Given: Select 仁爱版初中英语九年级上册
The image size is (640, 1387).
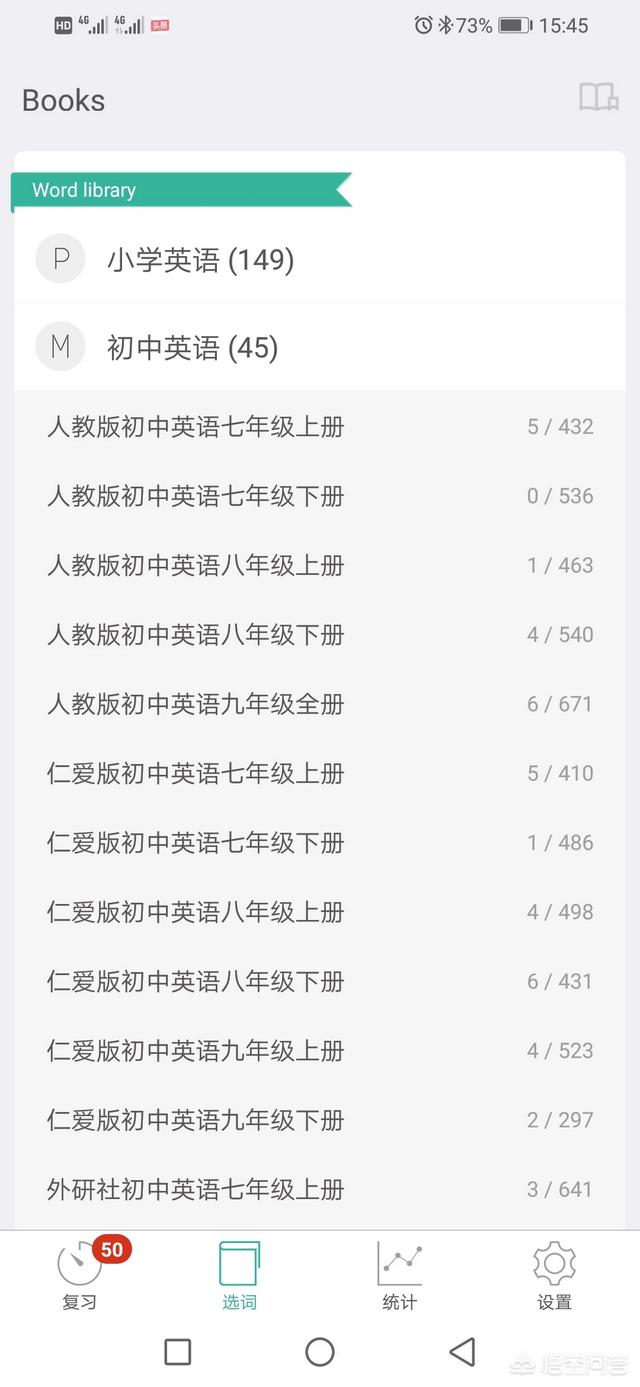Looking at the screenshot, I should [x=320, y=1051].
